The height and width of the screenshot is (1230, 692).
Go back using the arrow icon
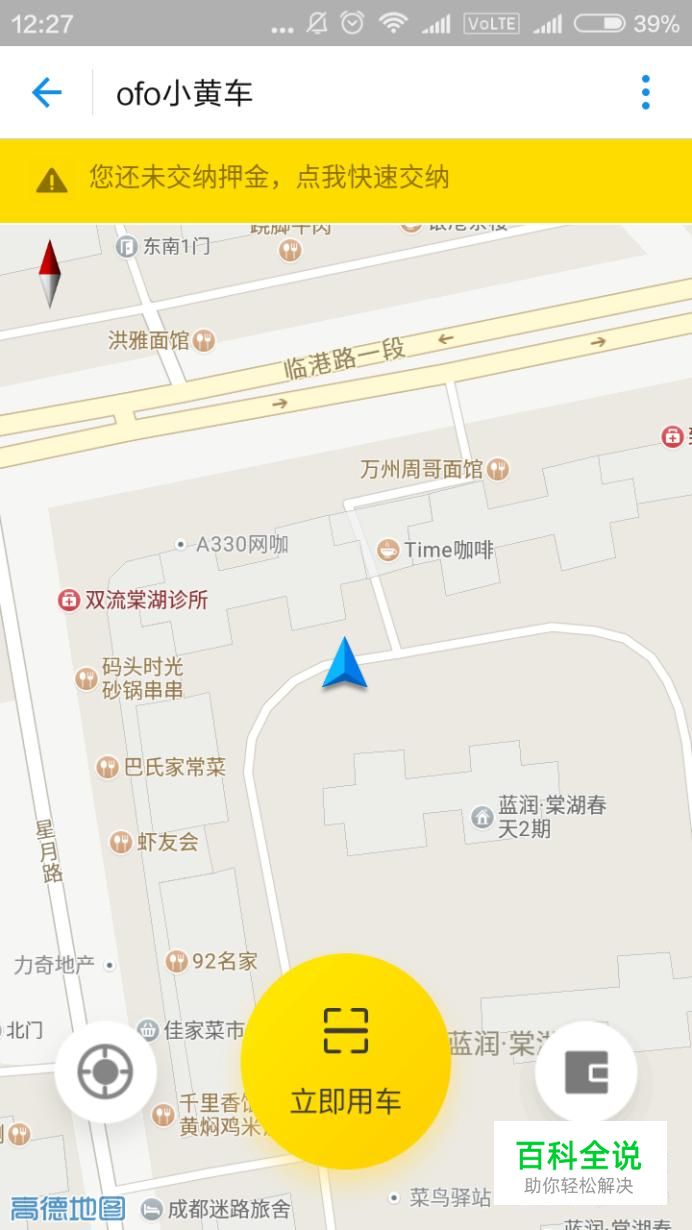(47, 93)
